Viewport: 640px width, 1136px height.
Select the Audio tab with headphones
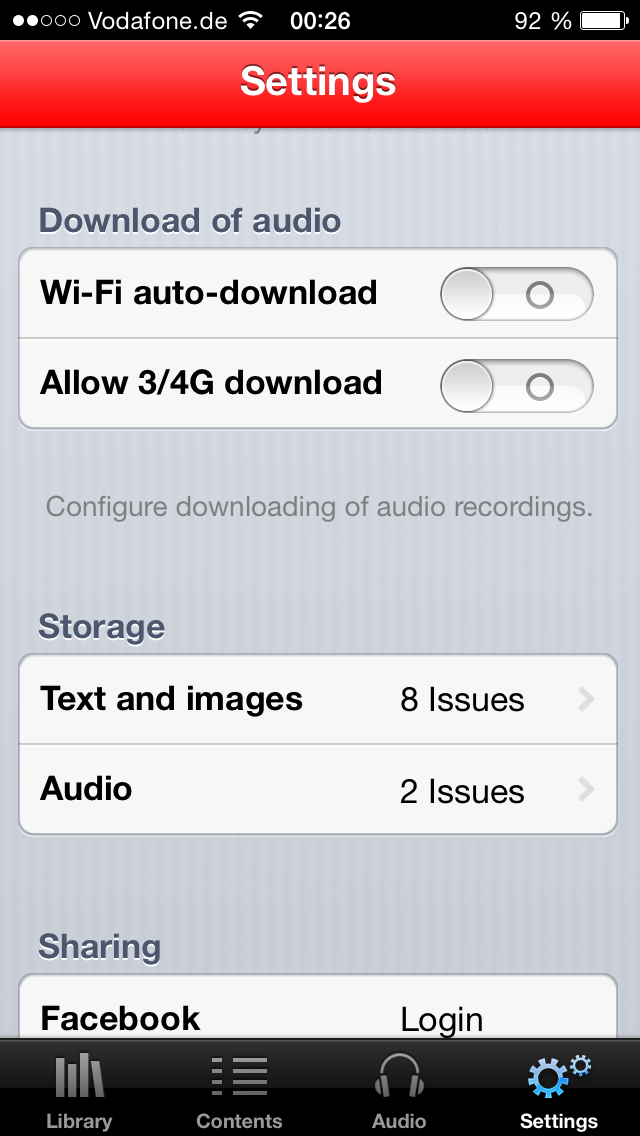click(x=399, y=1090)
